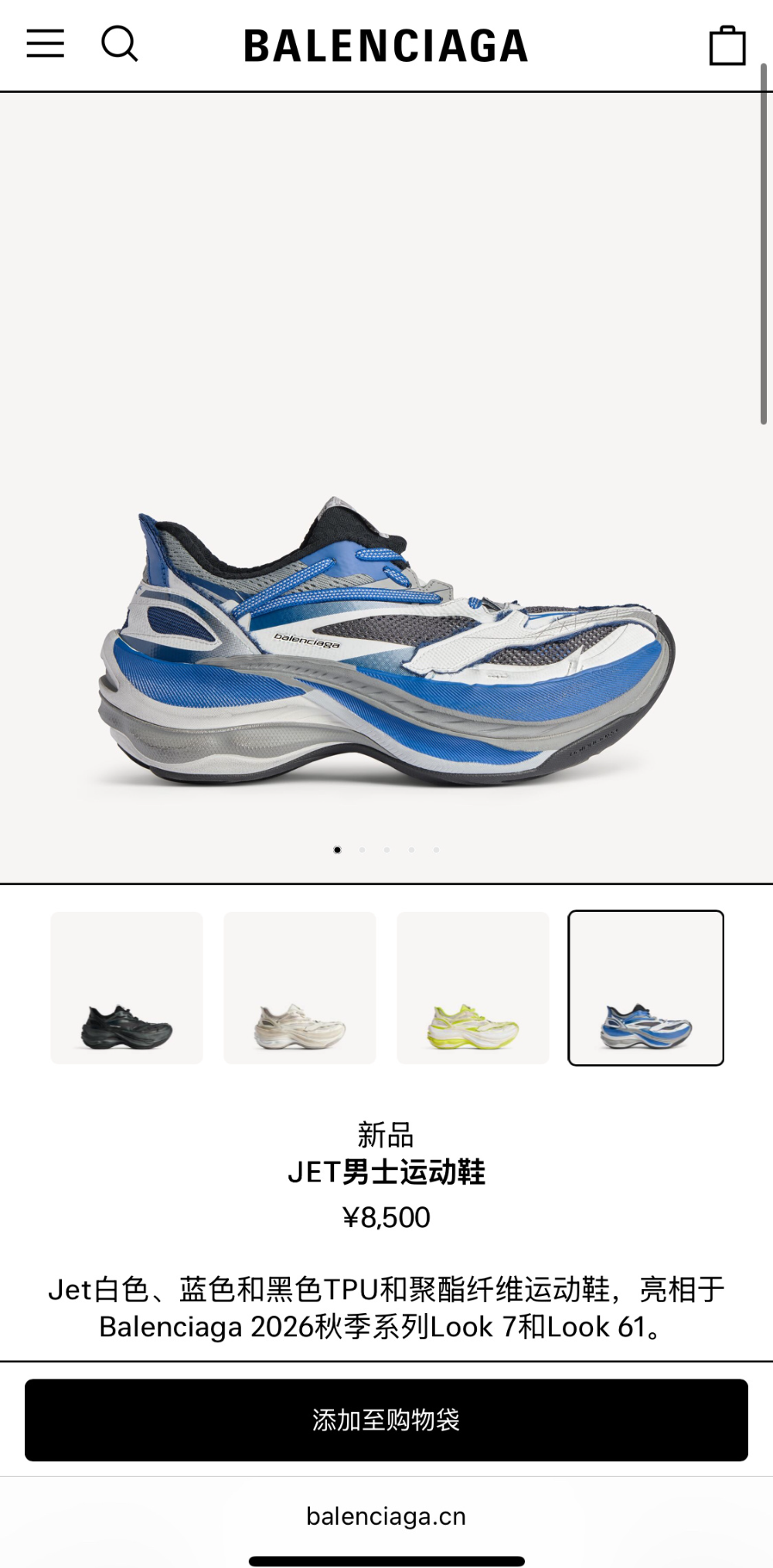Image resolution: width=773 pixels, height=1568 pixels.
Task: Tap the balenciaga.cn address bar
Action: (x=386, y=1515)
